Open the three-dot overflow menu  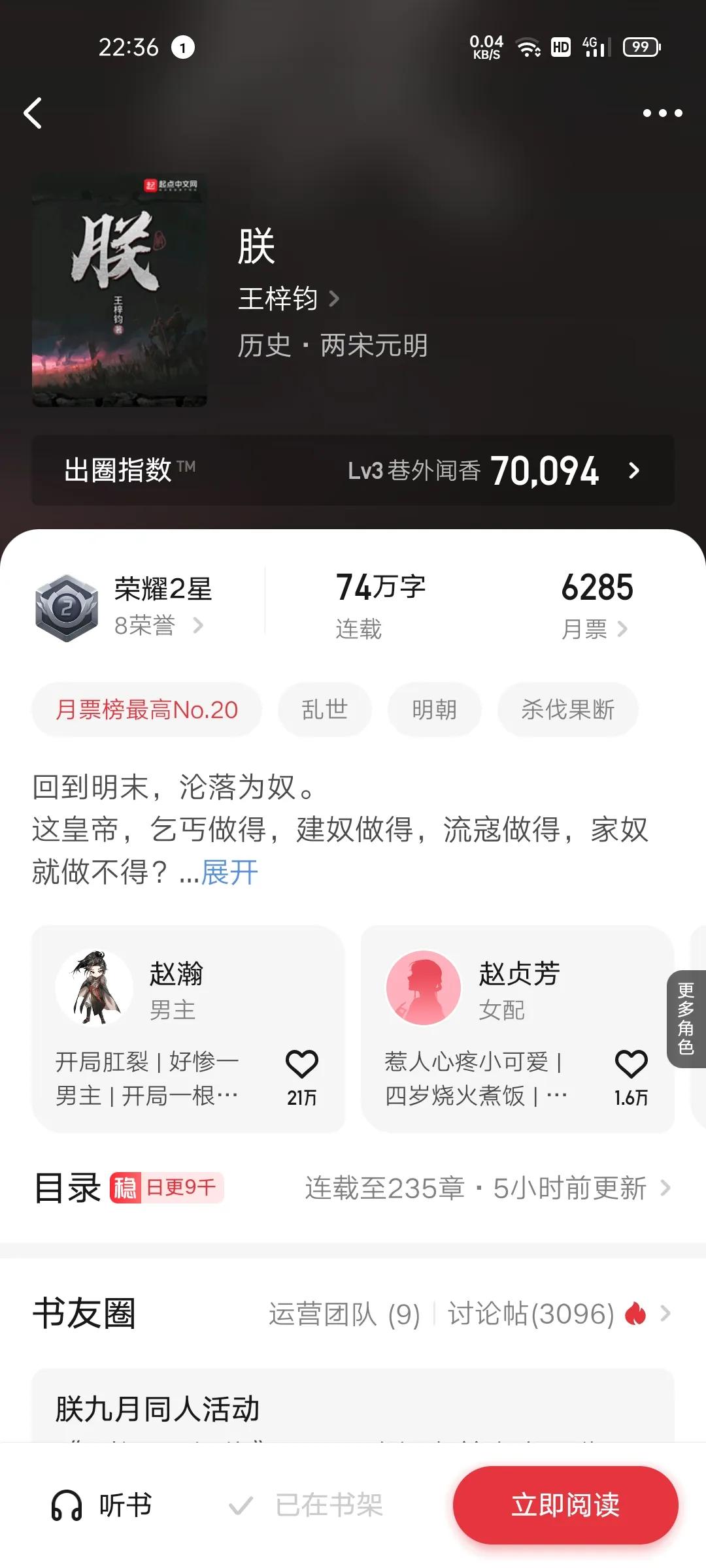(662, 113)
